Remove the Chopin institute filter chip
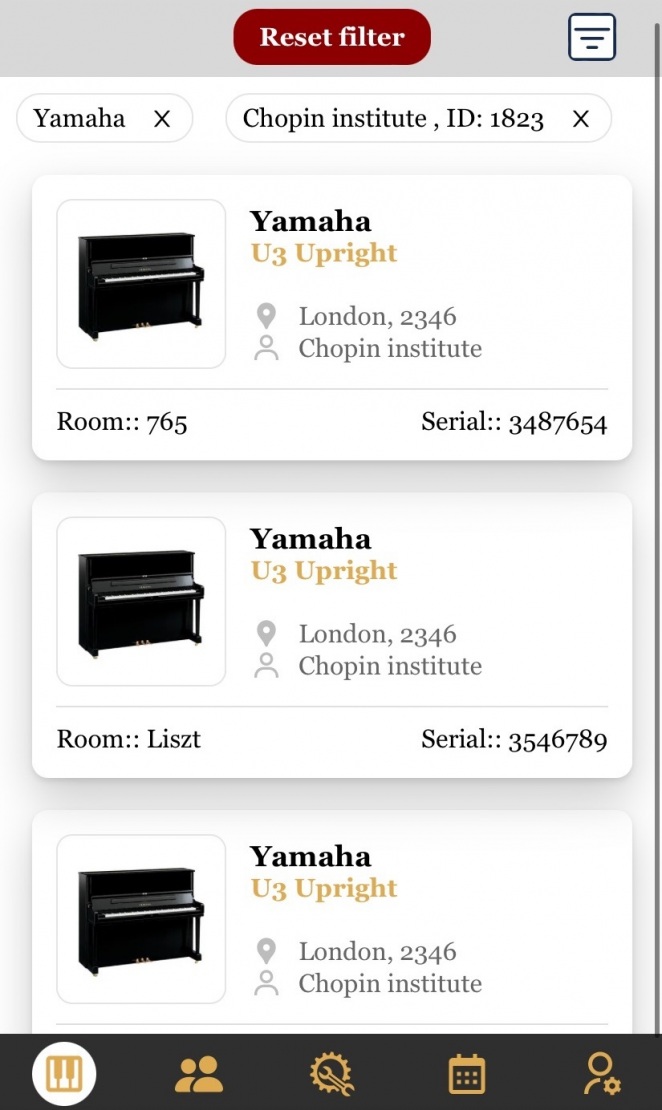 click(580, 119)
